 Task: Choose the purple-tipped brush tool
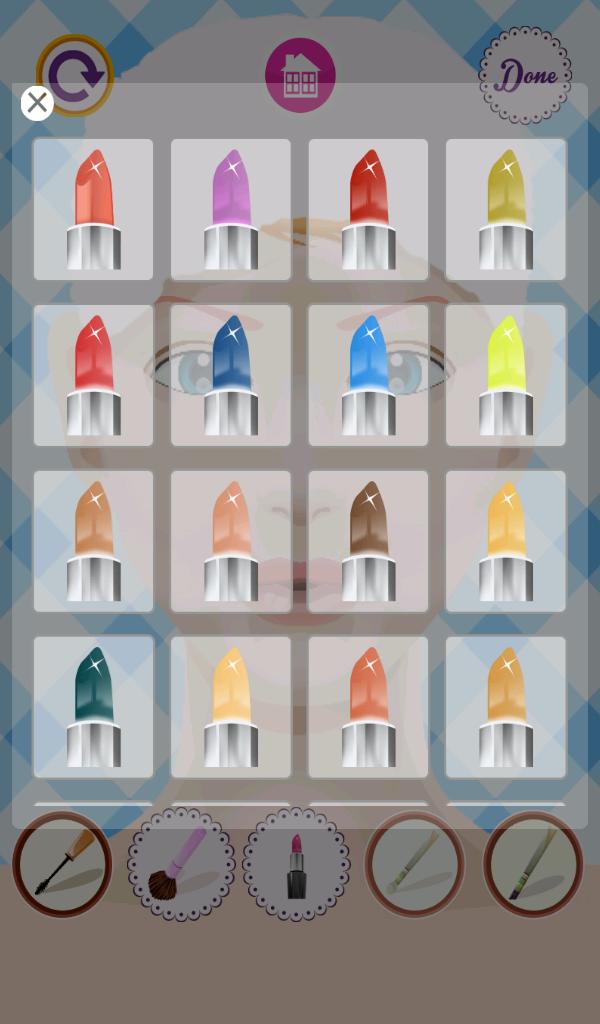click(533, 864)
